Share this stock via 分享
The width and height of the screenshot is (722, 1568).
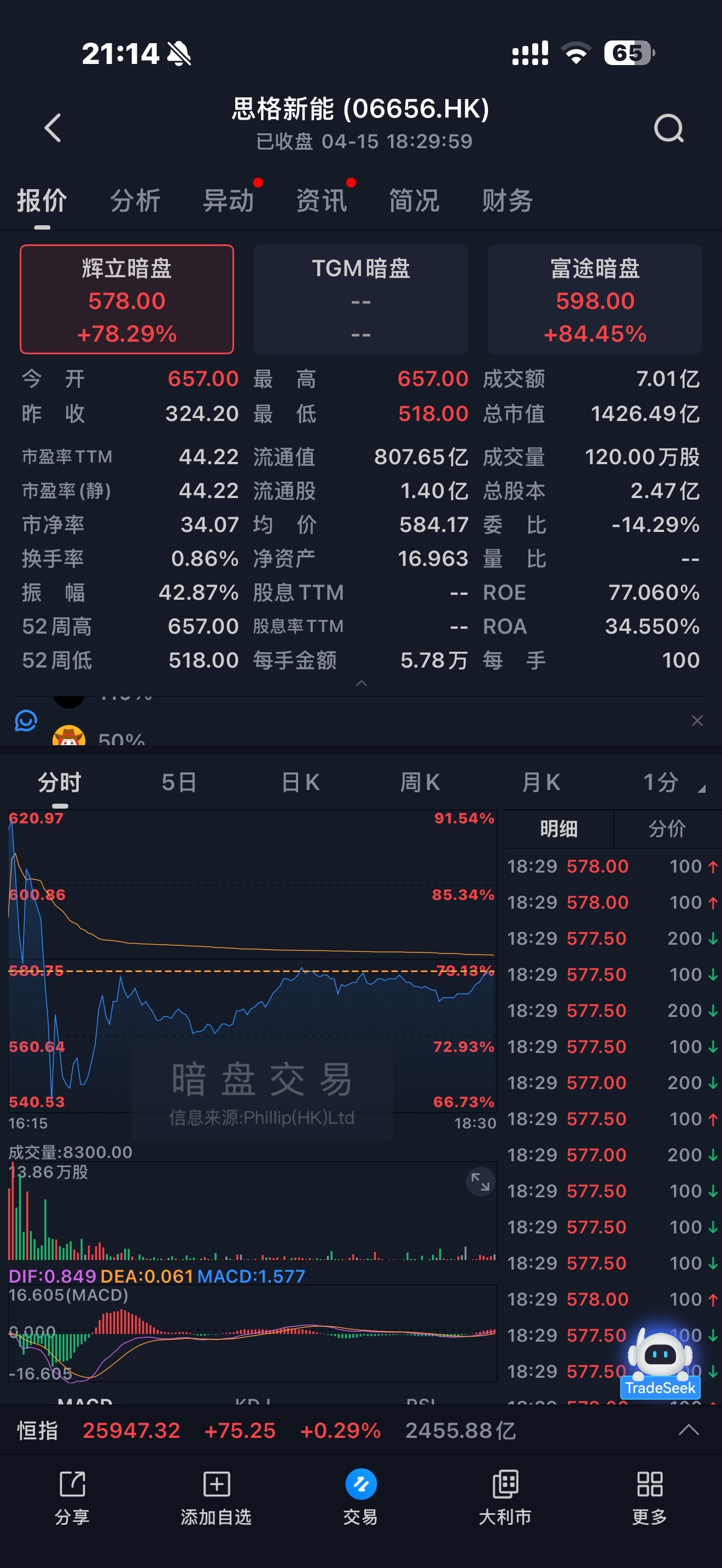pyautogui.click(x=72, y=1498)
